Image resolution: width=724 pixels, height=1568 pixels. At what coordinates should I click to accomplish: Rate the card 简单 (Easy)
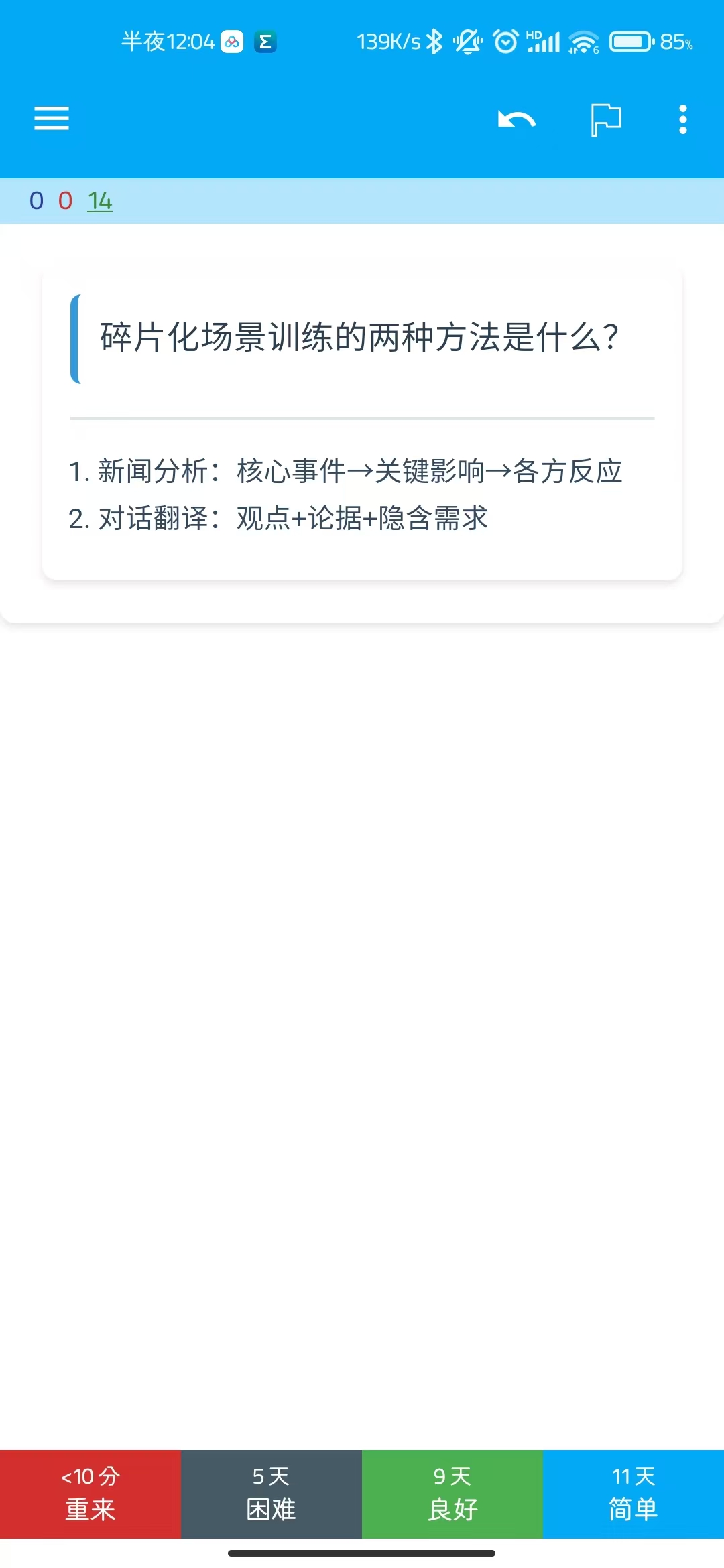(x=633, y=1494)
